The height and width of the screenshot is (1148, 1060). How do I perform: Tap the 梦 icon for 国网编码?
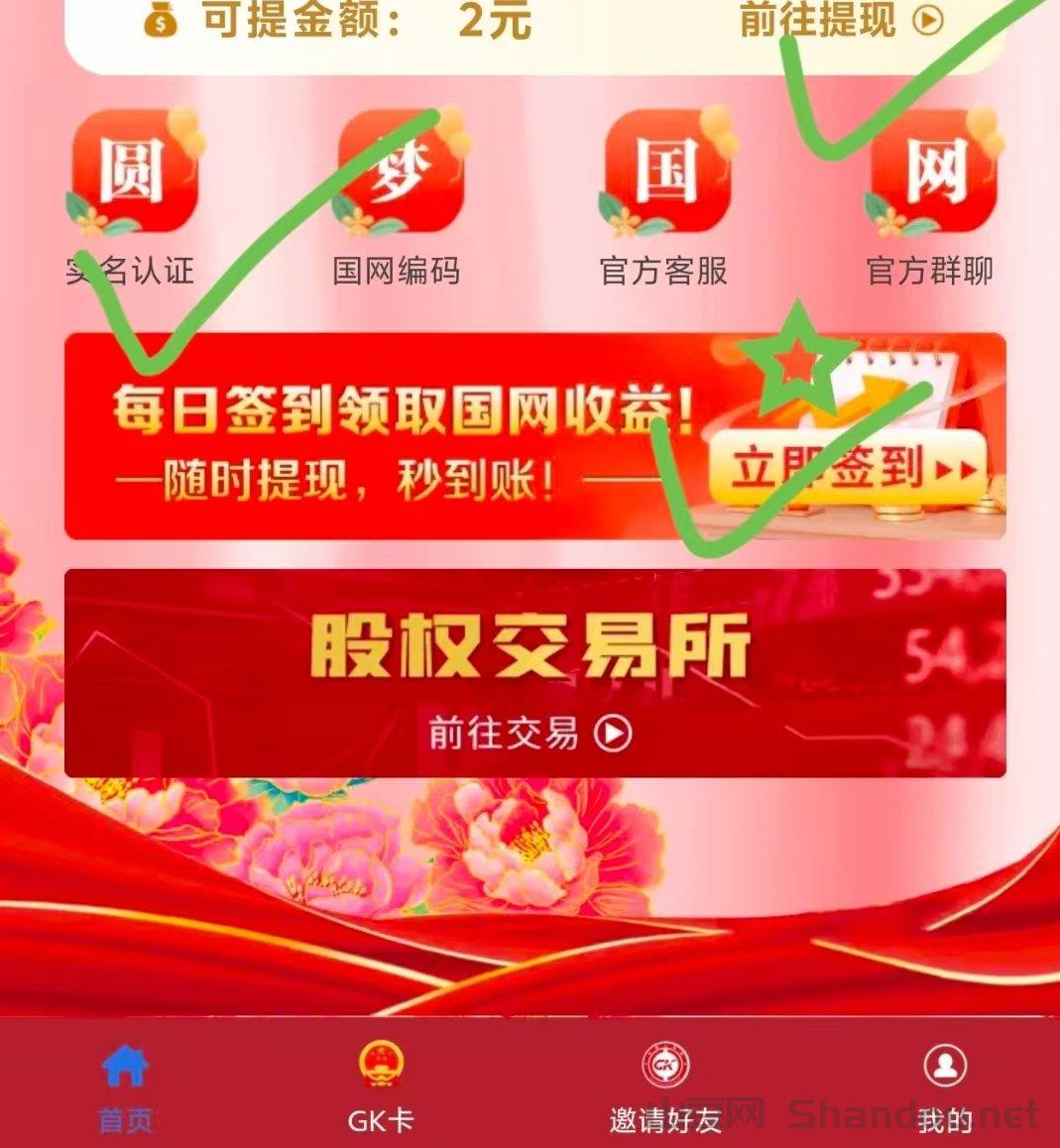tap(400, 171)
